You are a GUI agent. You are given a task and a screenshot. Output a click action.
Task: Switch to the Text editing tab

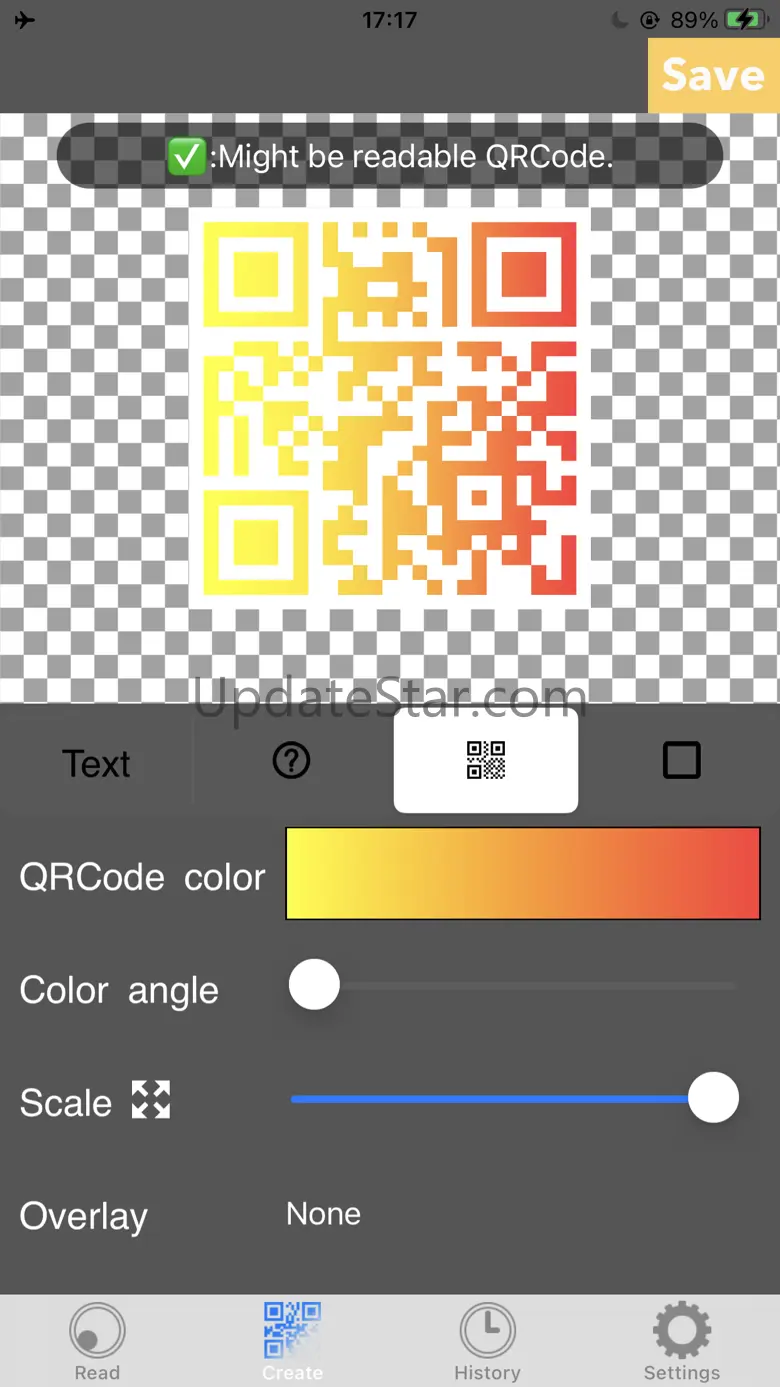pos(96,763)
